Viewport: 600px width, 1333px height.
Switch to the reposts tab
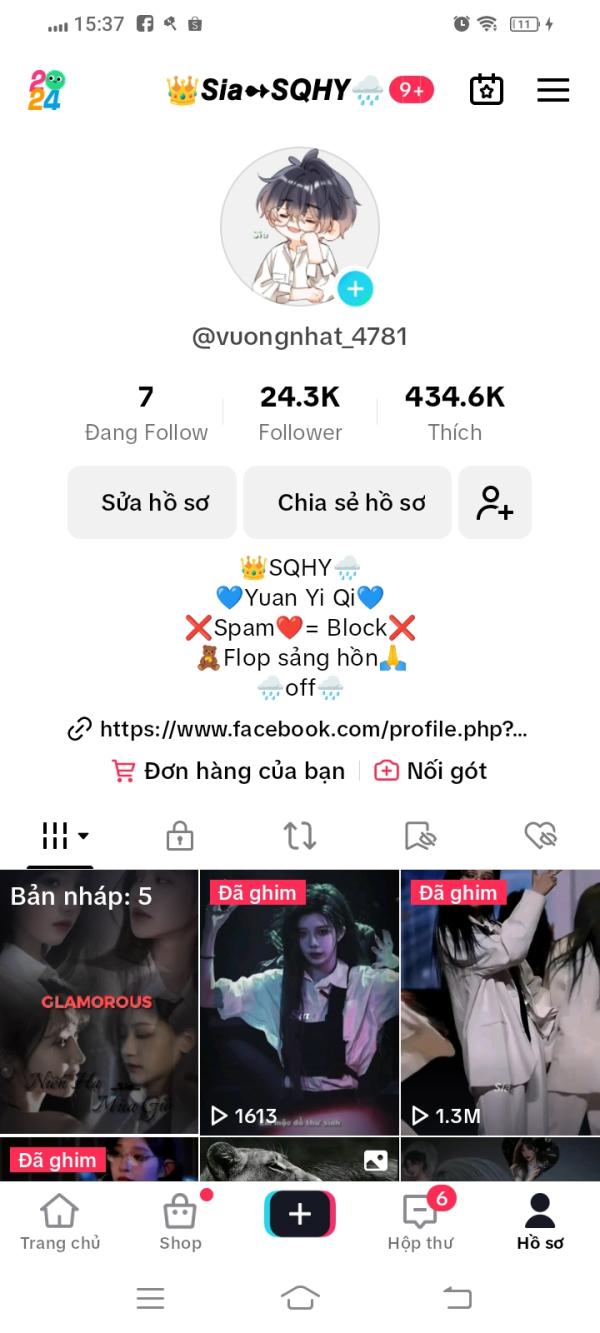pyautogui.click(x=300, y=836)
